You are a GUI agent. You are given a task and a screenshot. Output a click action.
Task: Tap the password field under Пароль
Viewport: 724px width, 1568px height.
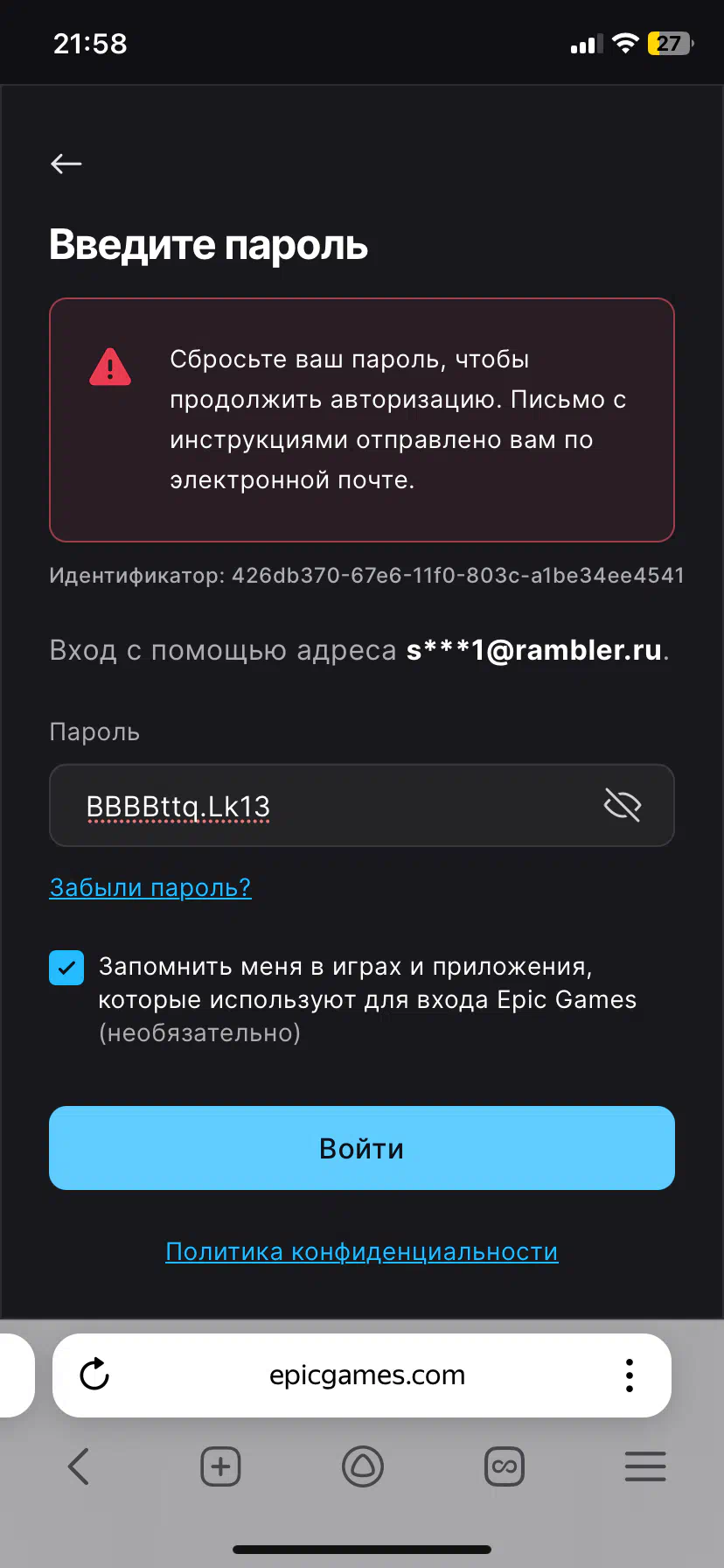coord(361,805)
